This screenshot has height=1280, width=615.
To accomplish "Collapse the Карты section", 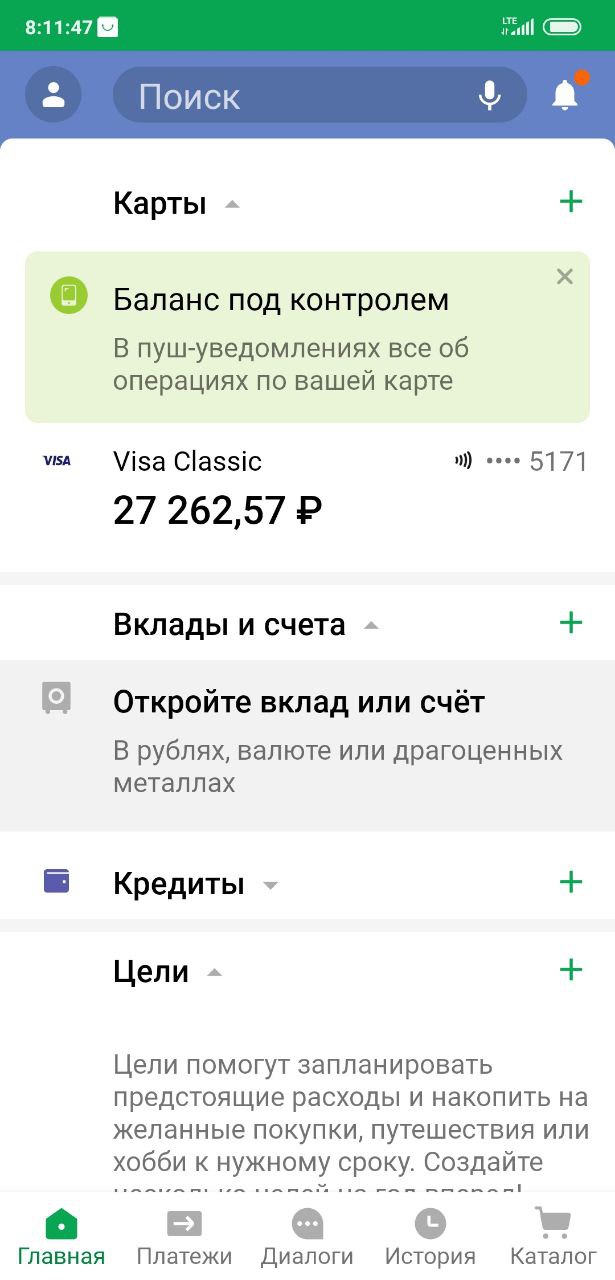I will tap(232, 204).
